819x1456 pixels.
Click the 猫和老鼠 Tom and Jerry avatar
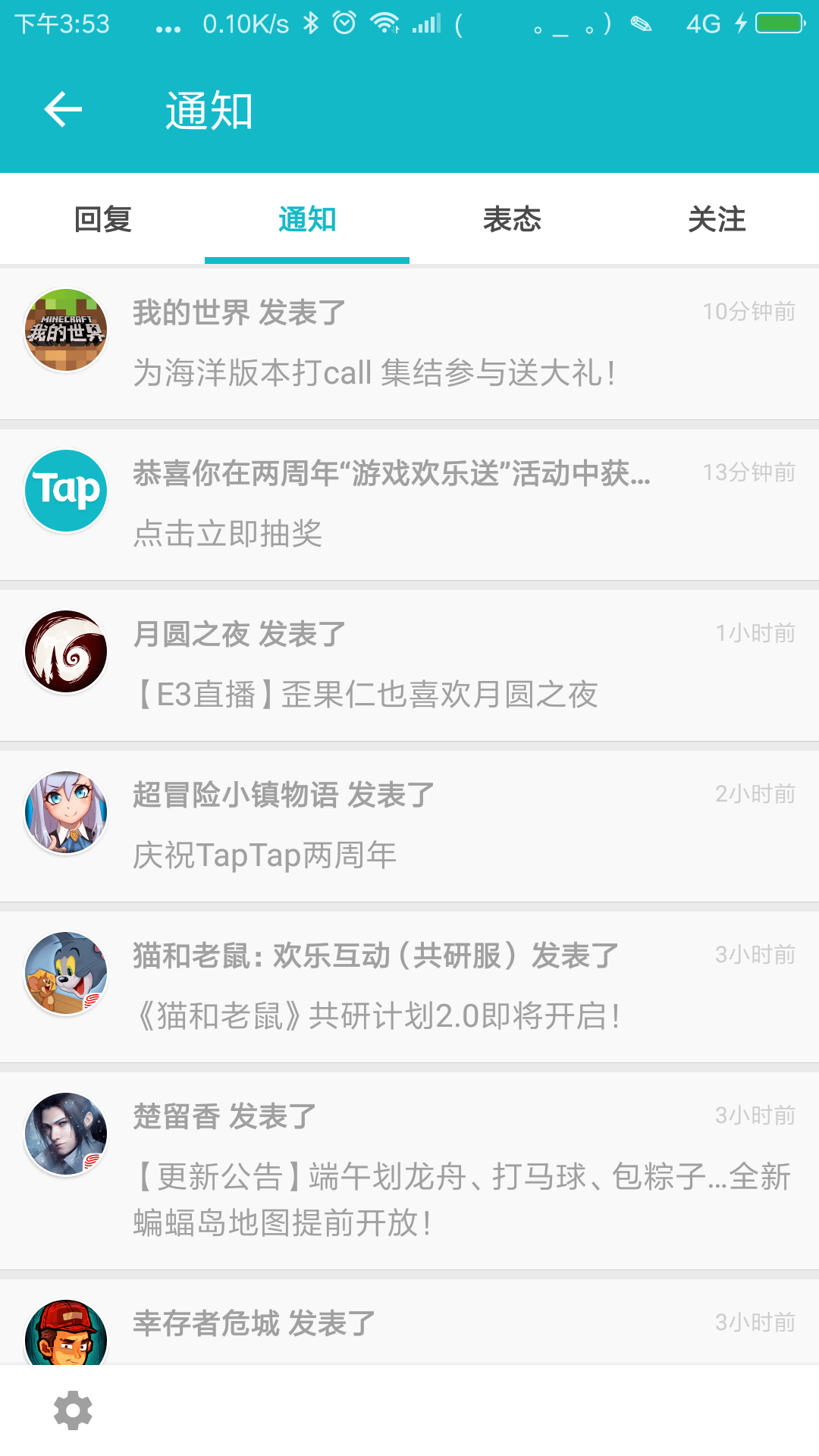point(66,973)
